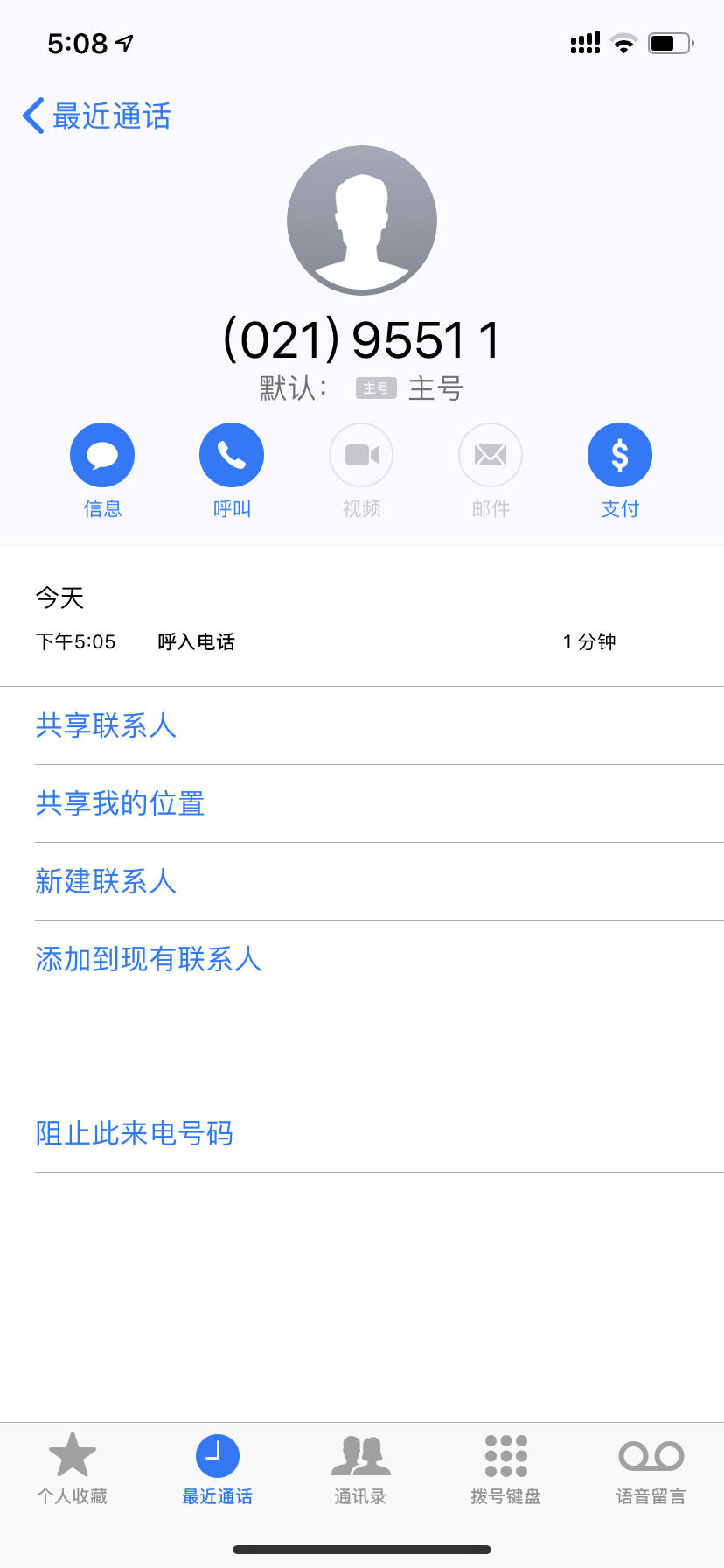Go back to 最近通话 list
This screenshot has width=724, height=1568.
[97, 115]
